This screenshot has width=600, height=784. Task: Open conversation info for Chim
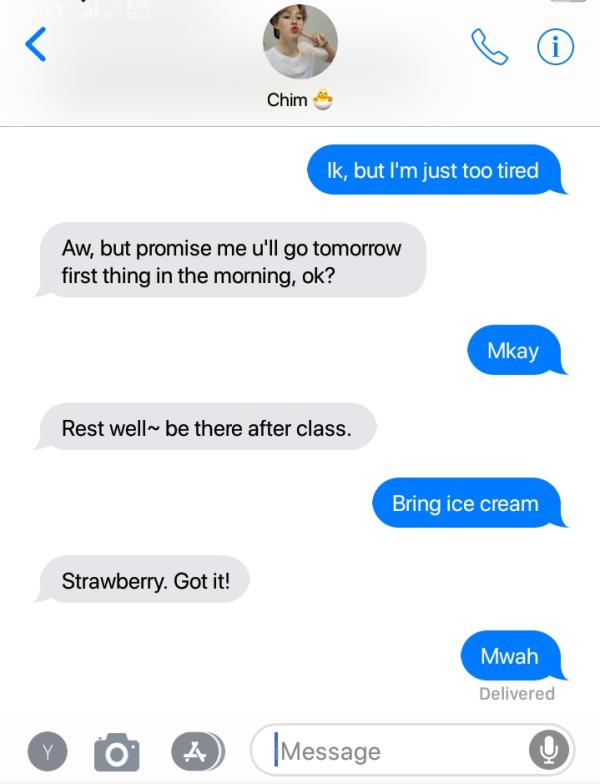point(555,47)
